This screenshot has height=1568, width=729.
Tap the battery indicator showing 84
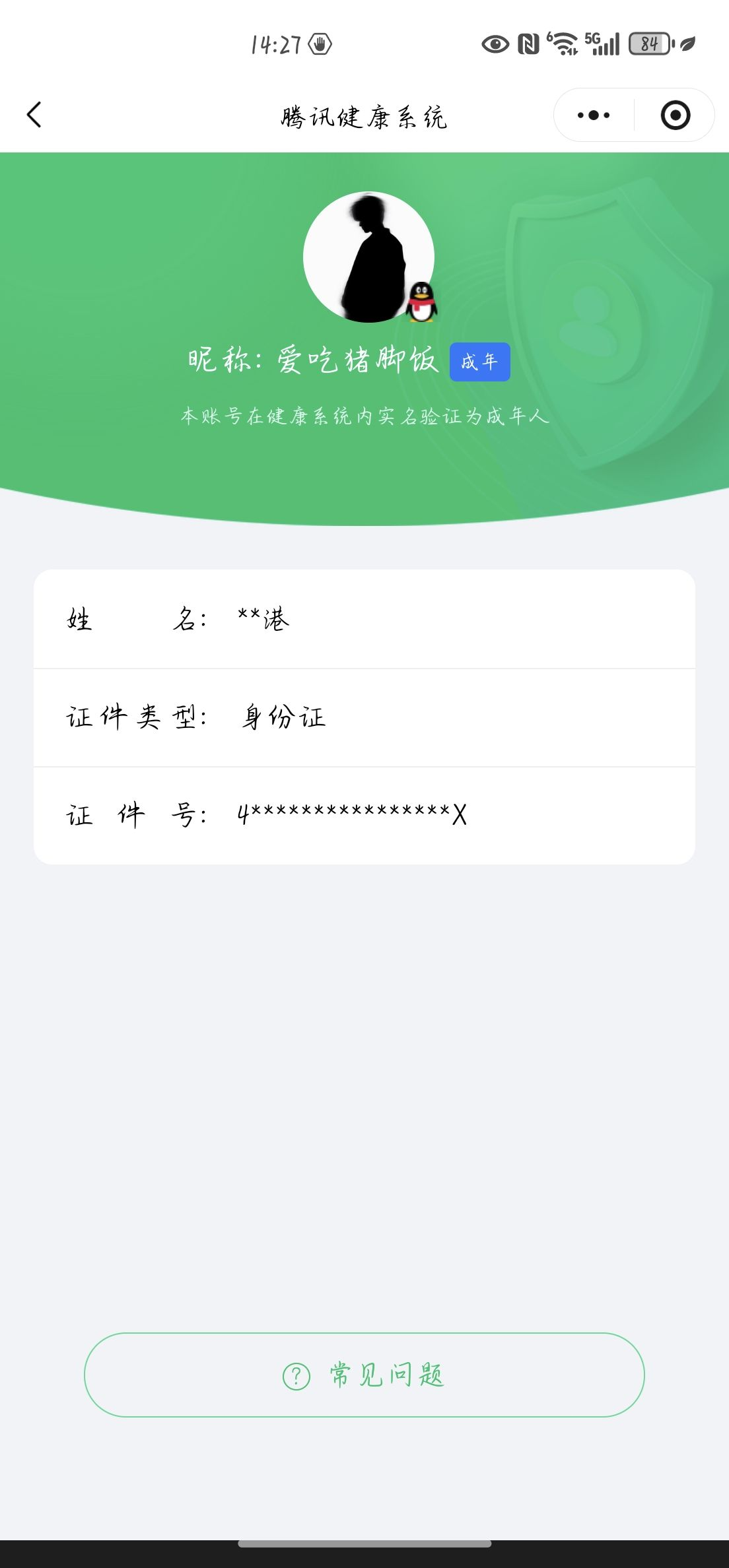[x=648, y=44]
